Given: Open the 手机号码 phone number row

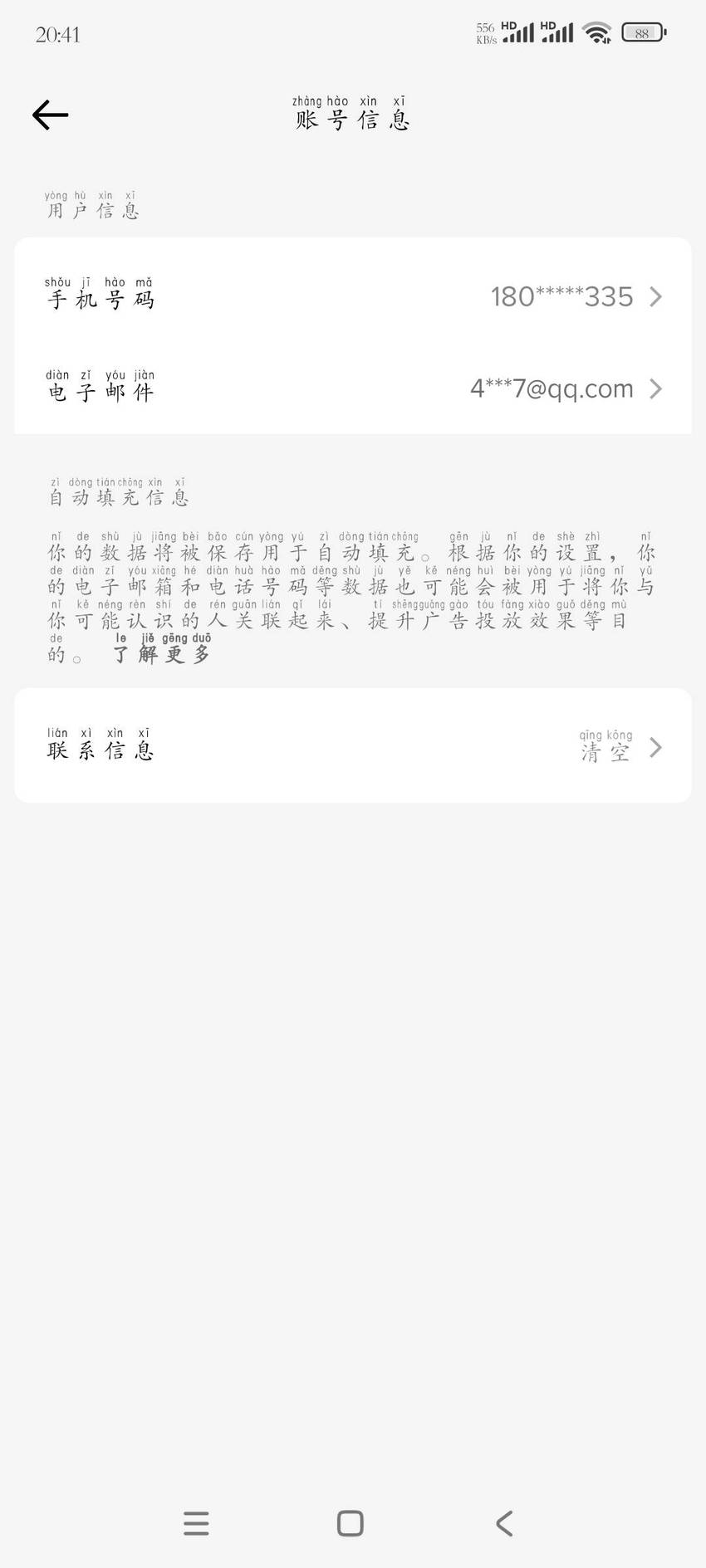Looking at the screenshot, I should coord(353,296).
